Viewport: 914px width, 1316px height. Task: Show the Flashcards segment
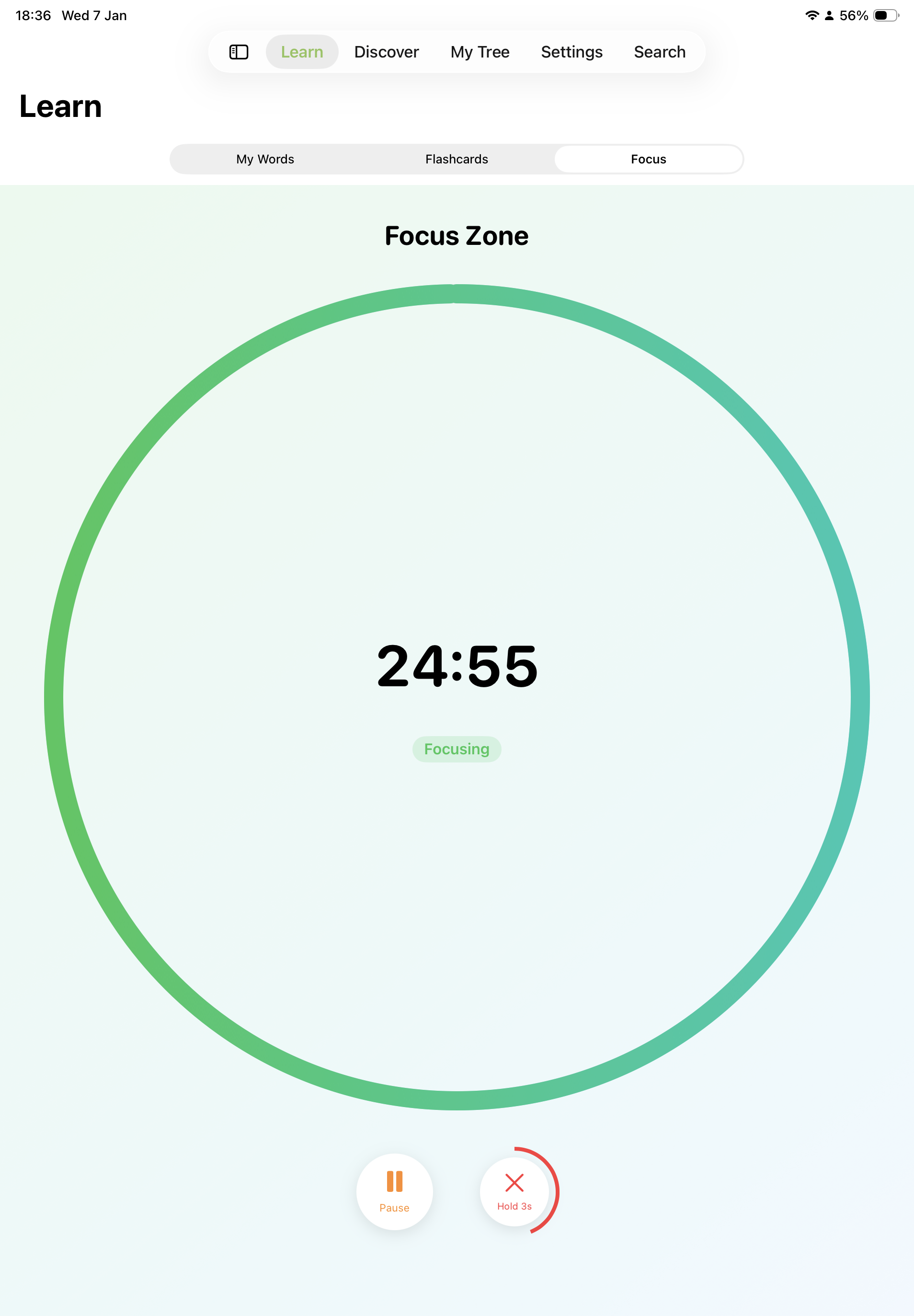(x=457, y=159)
